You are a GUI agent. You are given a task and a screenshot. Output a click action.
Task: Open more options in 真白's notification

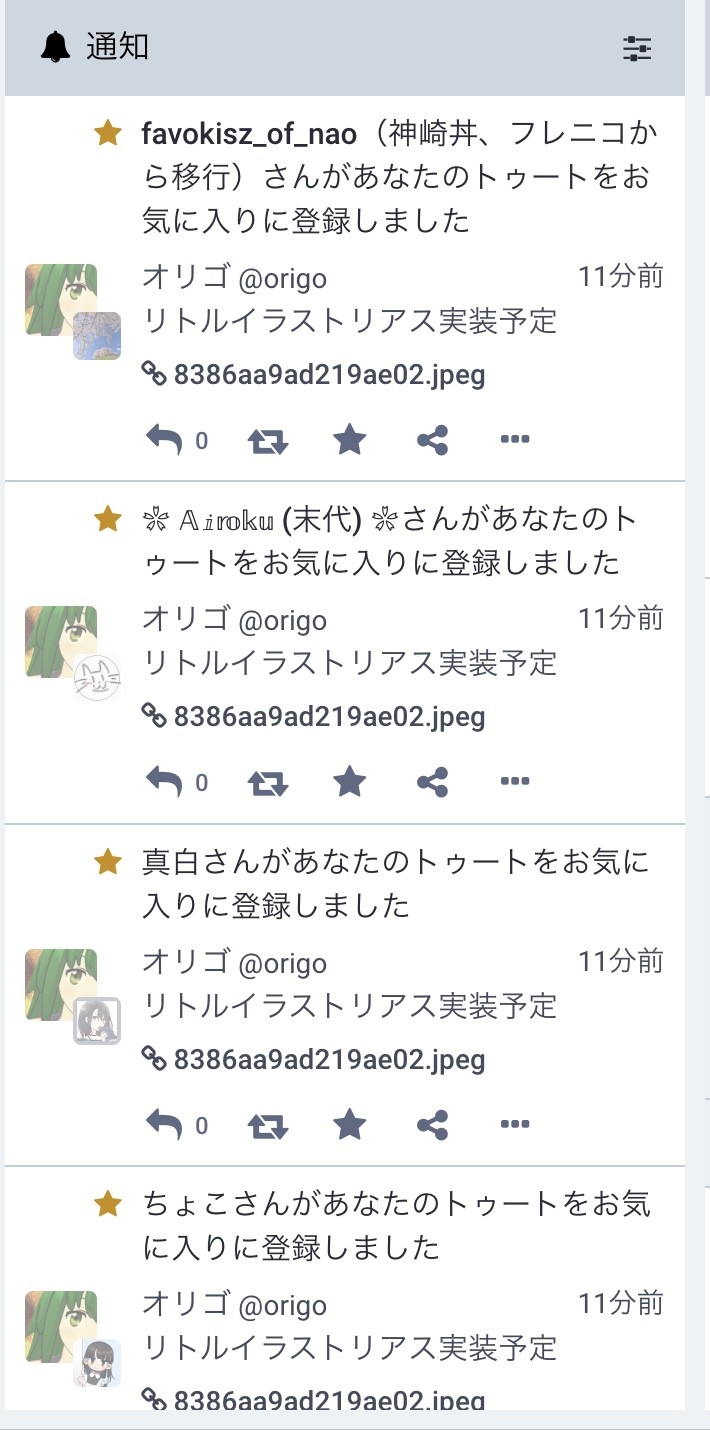click(x=514, y=1124)
